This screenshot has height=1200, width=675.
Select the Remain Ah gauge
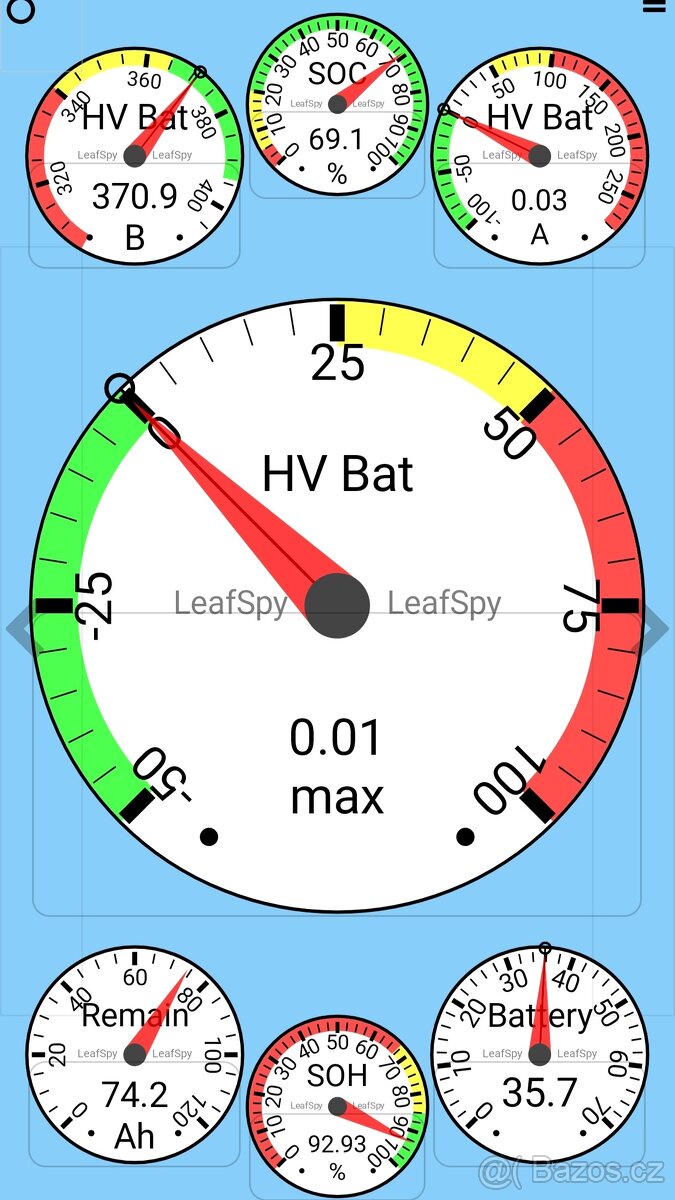[135, 1053]
